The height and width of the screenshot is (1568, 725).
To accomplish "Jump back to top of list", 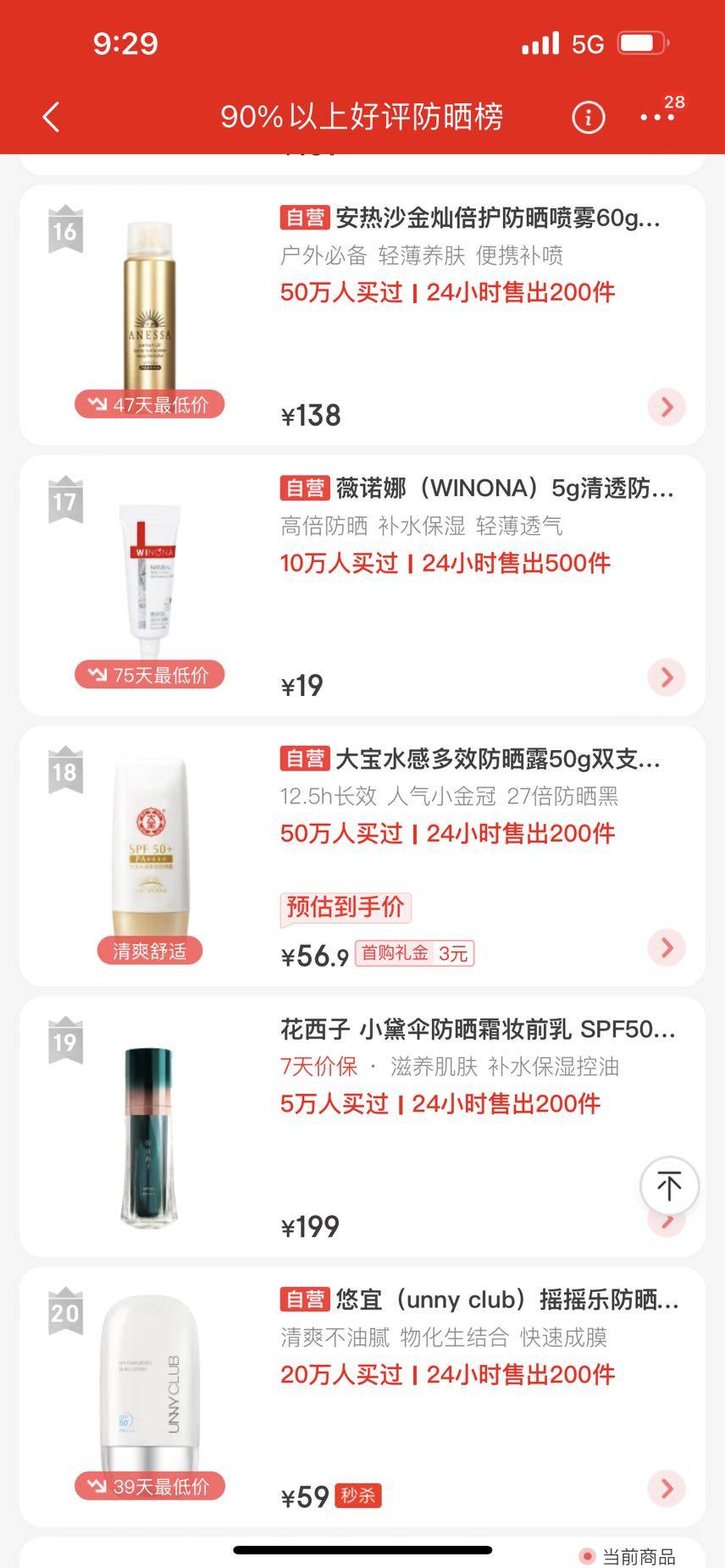I will coord(669,1185).
